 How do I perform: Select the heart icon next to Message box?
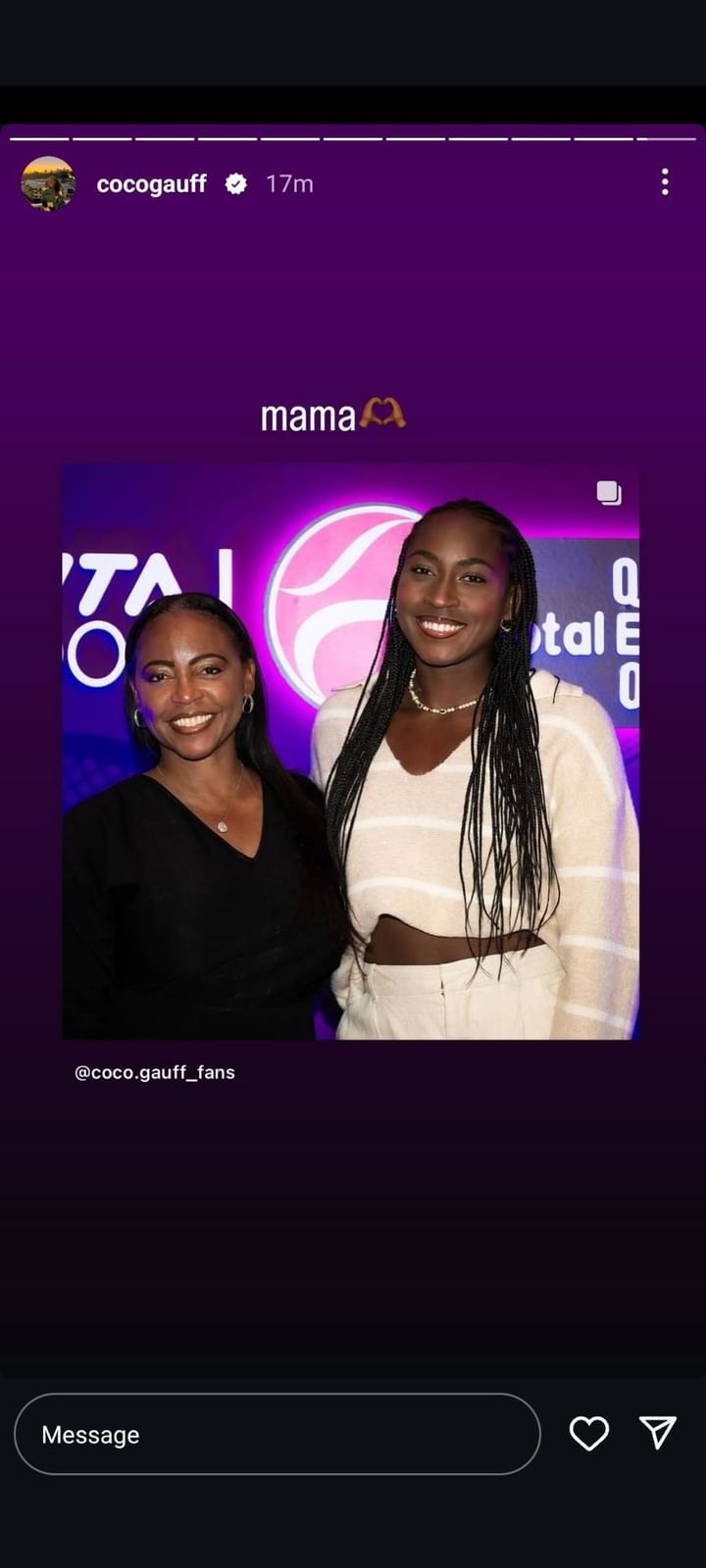point(588,1434)
